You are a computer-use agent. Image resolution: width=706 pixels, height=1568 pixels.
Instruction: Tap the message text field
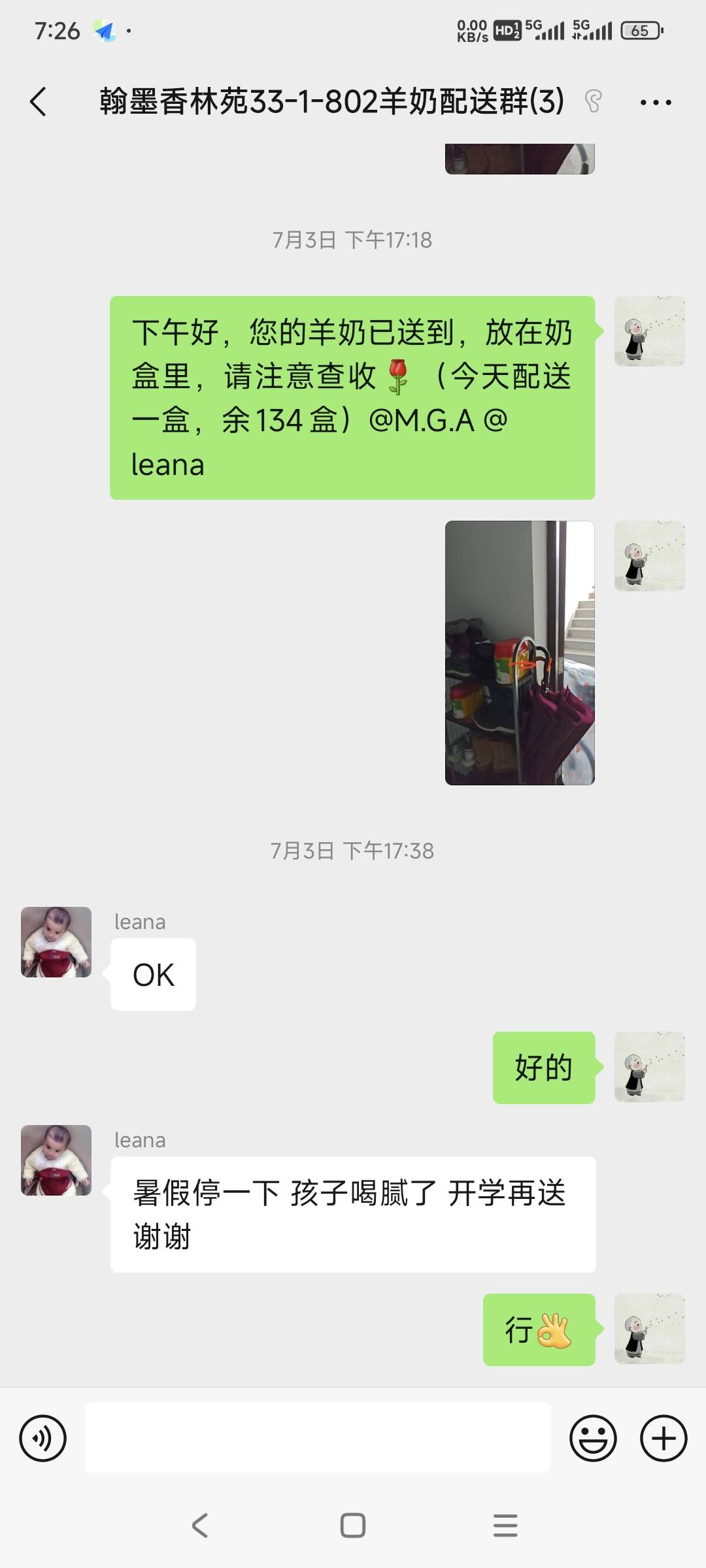click(317, 1438)
